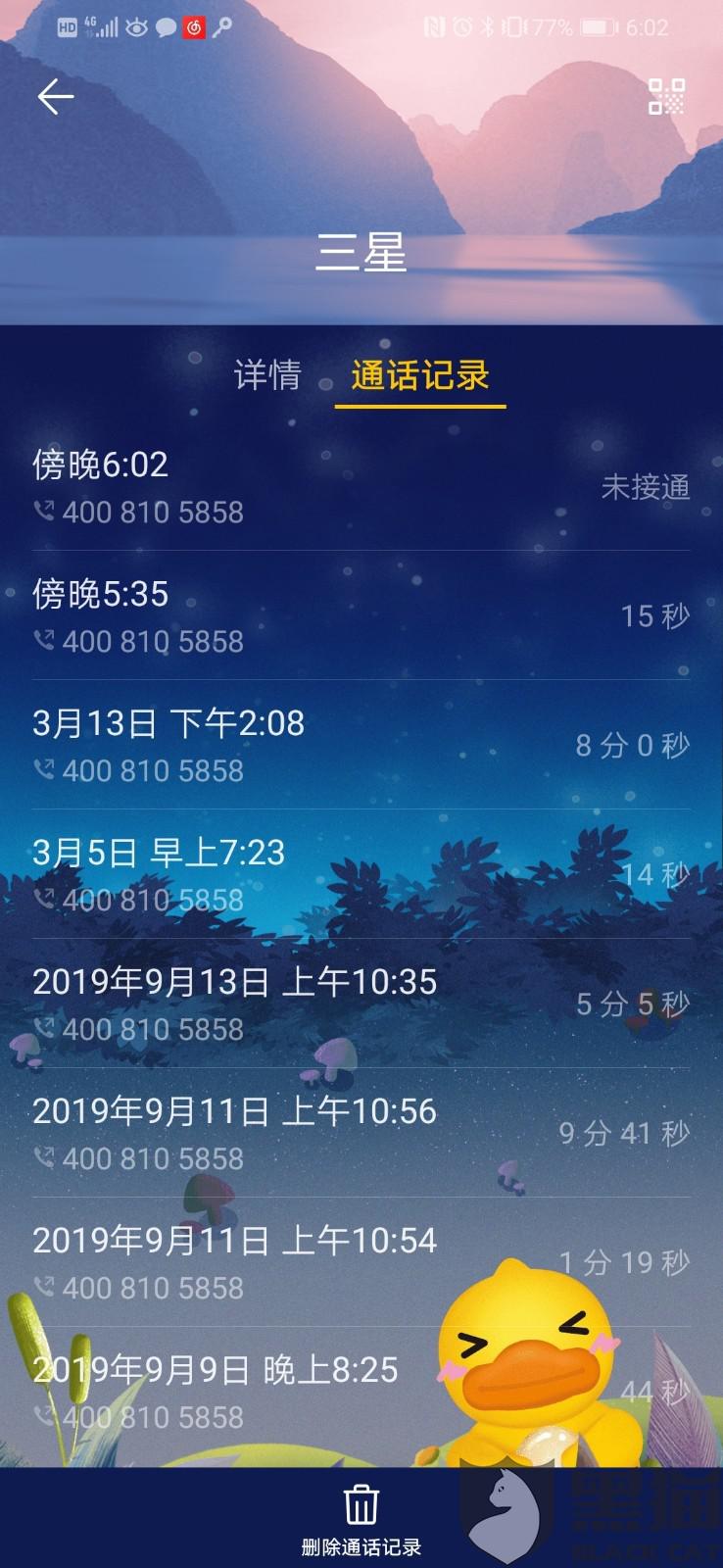Switch to the 详情 tab
Image resolution: width=723 pixels, height=1568 pixels.
coord(267,374)
